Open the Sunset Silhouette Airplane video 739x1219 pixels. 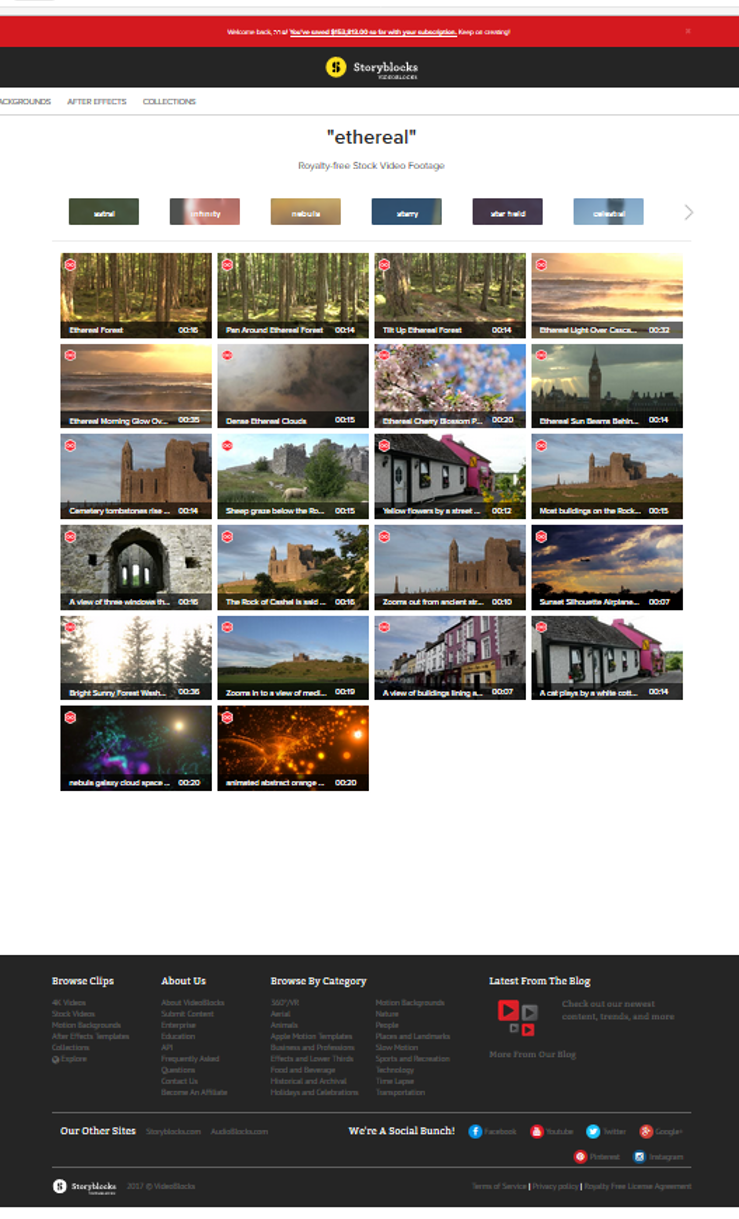(607, 567)
